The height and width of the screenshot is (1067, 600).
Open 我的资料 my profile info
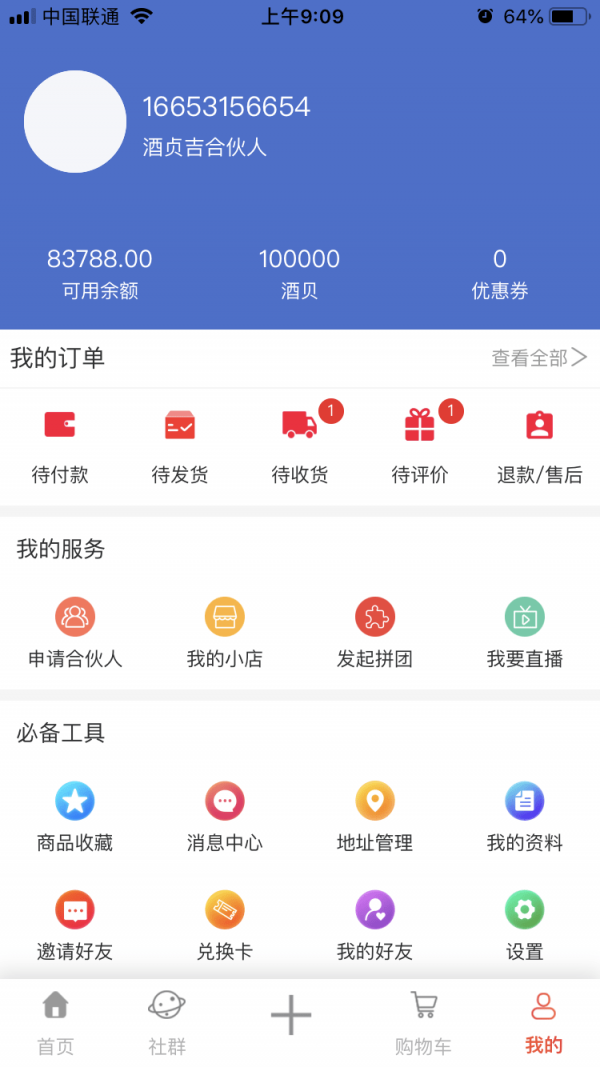click(x=525, y=816)
